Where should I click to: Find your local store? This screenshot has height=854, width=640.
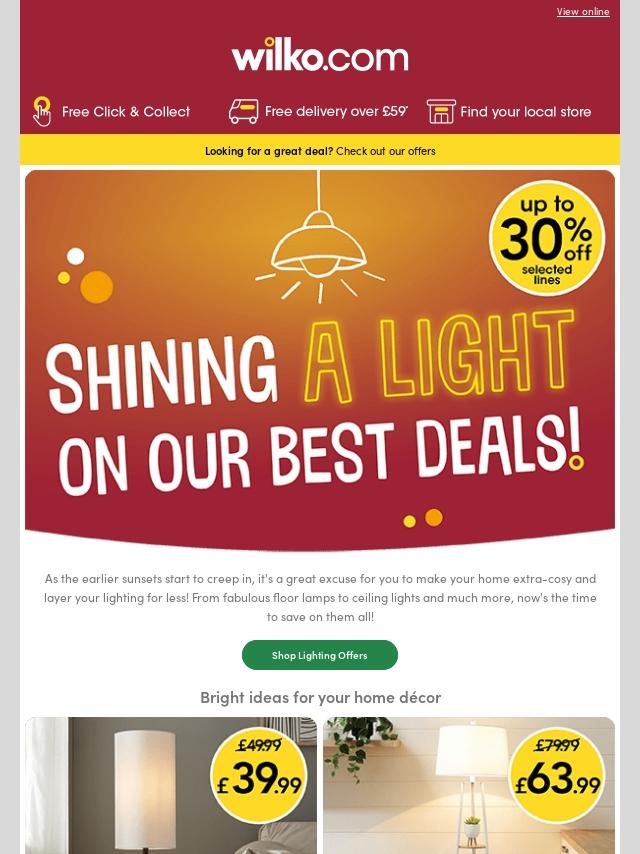click(509, 111)
